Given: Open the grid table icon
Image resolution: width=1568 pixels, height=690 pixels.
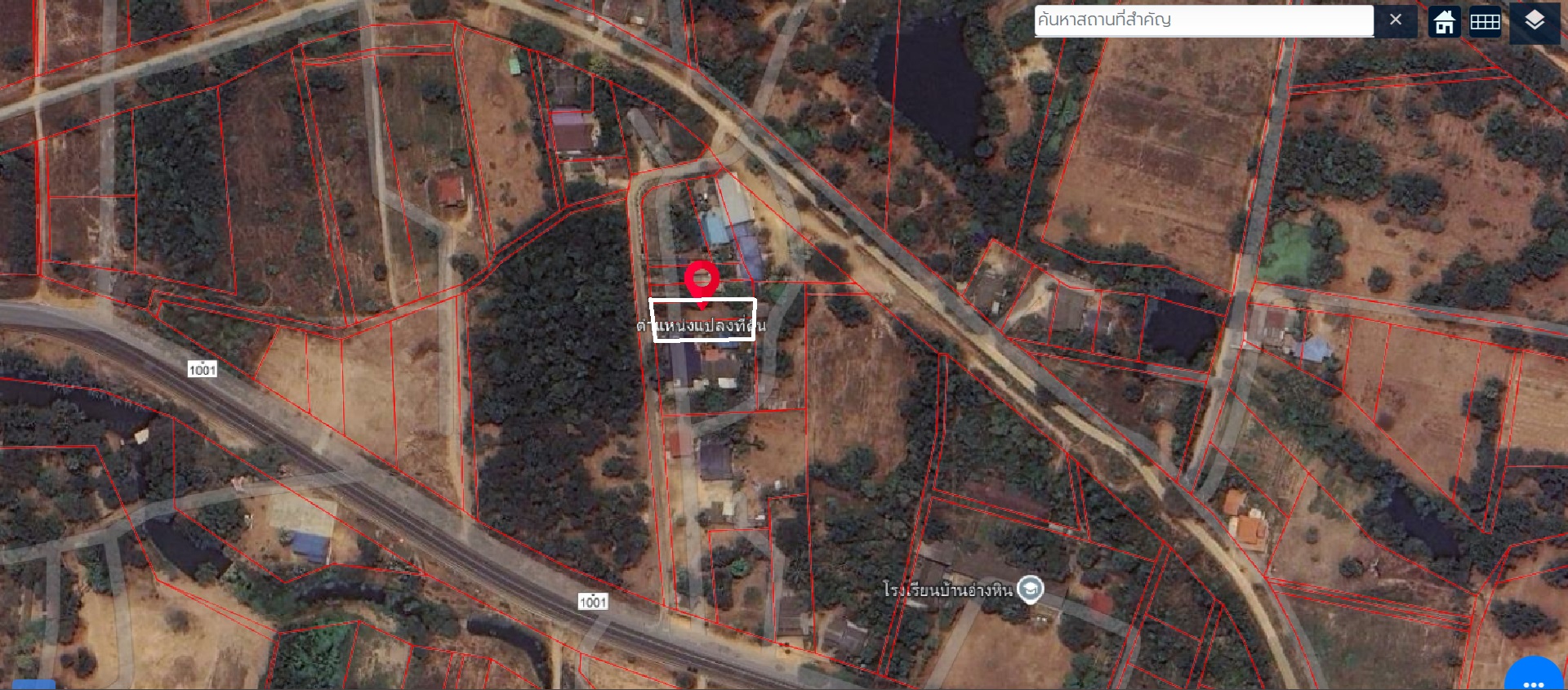Looking at the screenshot, I should [x=1485, y=22].
